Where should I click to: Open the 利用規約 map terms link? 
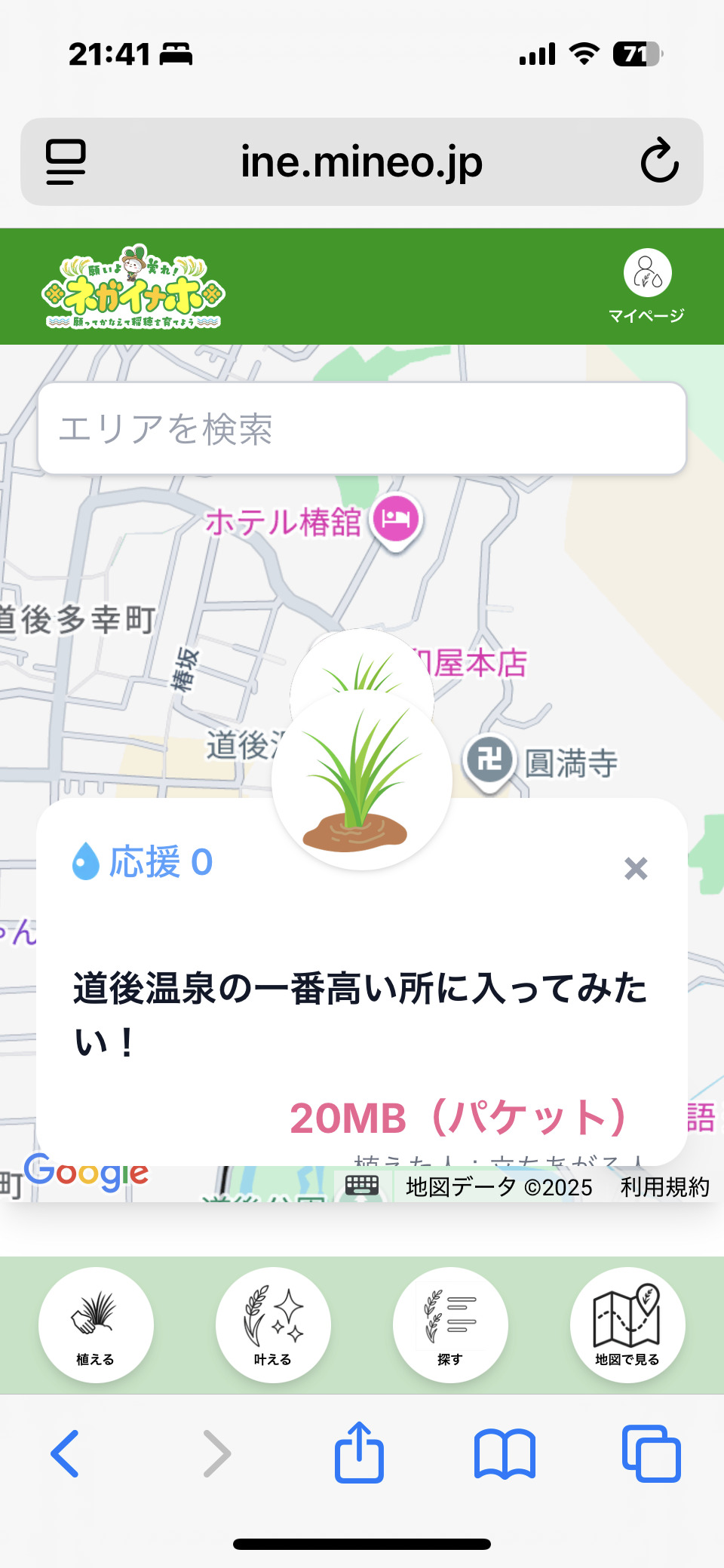[664, 1187]
